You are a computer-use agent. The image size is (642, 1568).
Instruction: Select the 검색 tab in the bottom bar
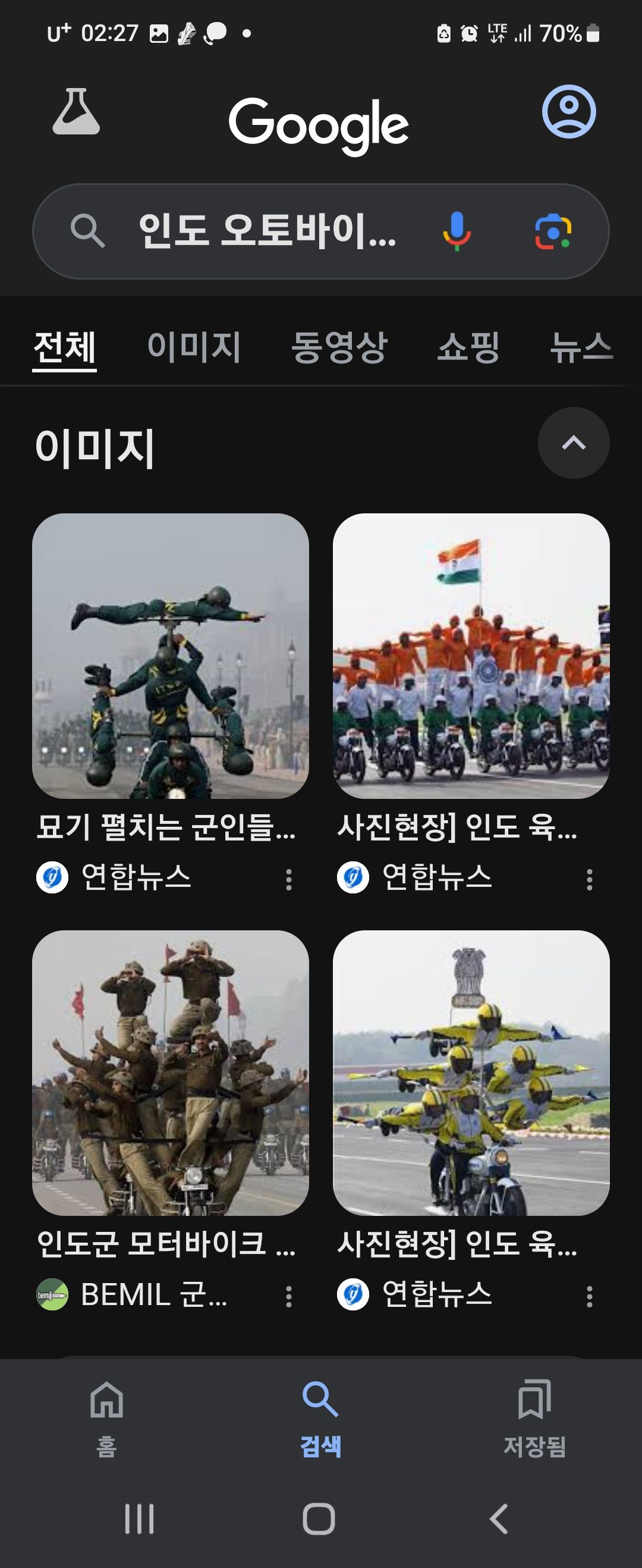[320, 1418]
